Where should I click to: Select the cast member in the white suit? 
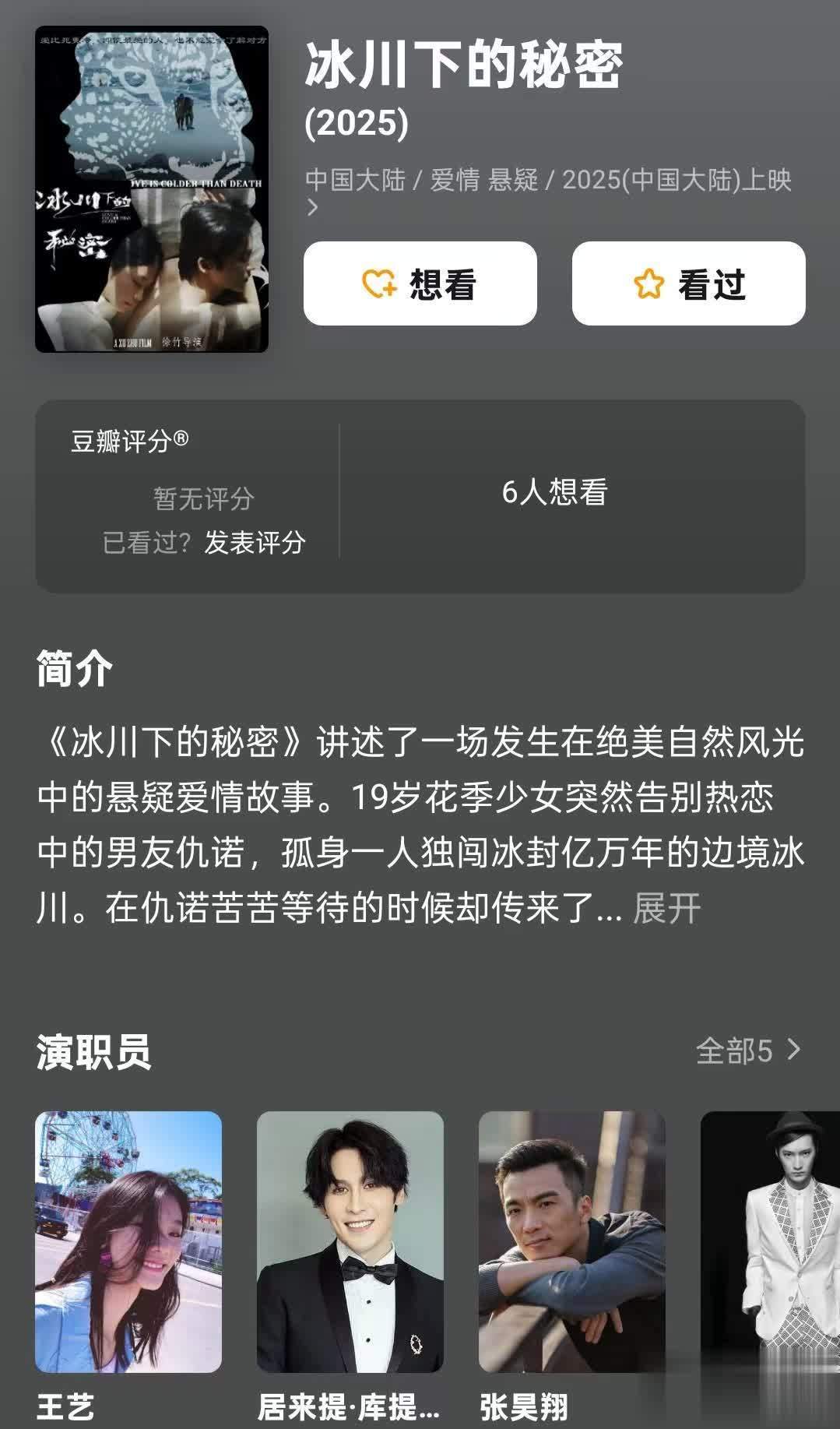770,1241
